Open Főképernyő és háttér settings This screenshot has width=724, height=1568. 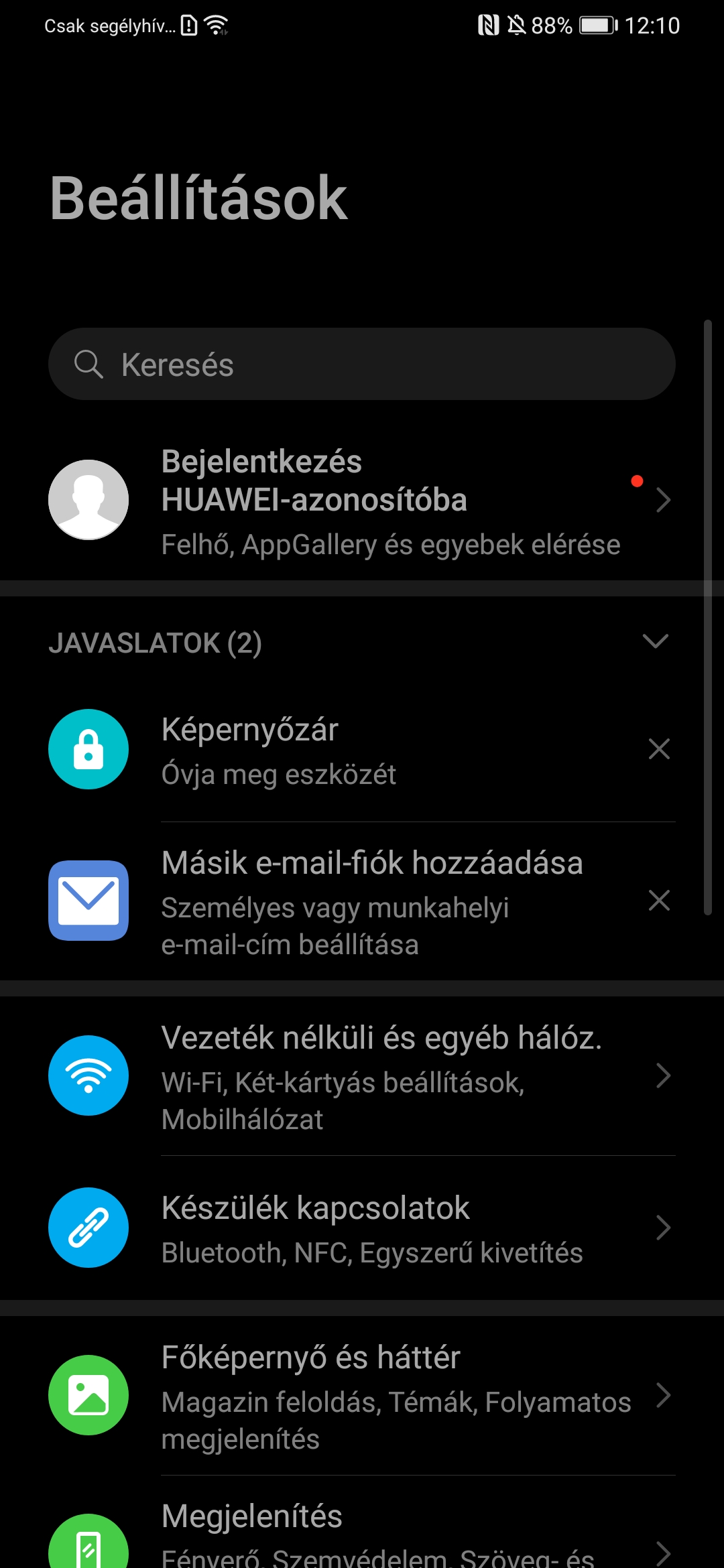(x=362, y=1396)
